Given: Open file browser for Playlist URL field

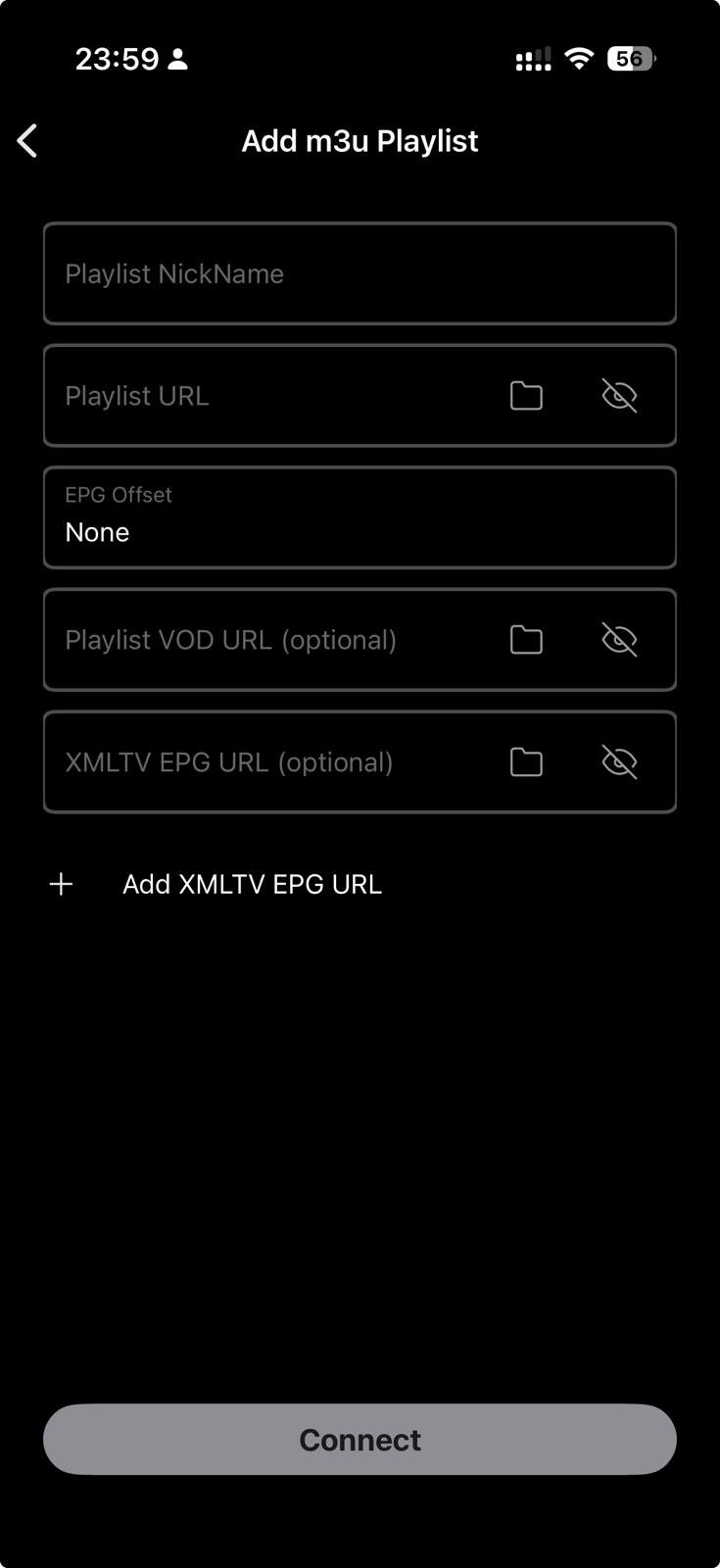Looking at the screenshot, I should coord(525,396).
